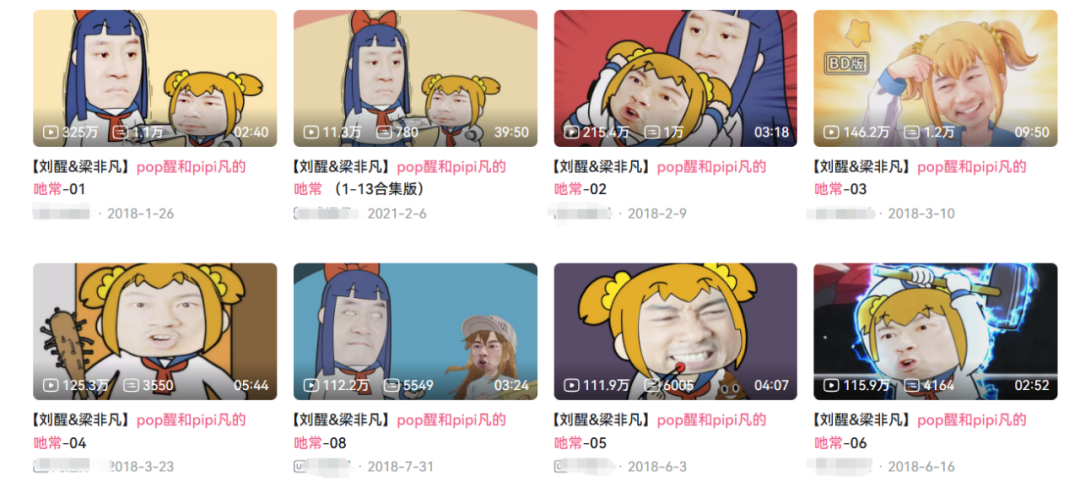Watch the BD版 吔常-03 video
The height and width of the screenshot is (493, 1080).
point(935,78)
